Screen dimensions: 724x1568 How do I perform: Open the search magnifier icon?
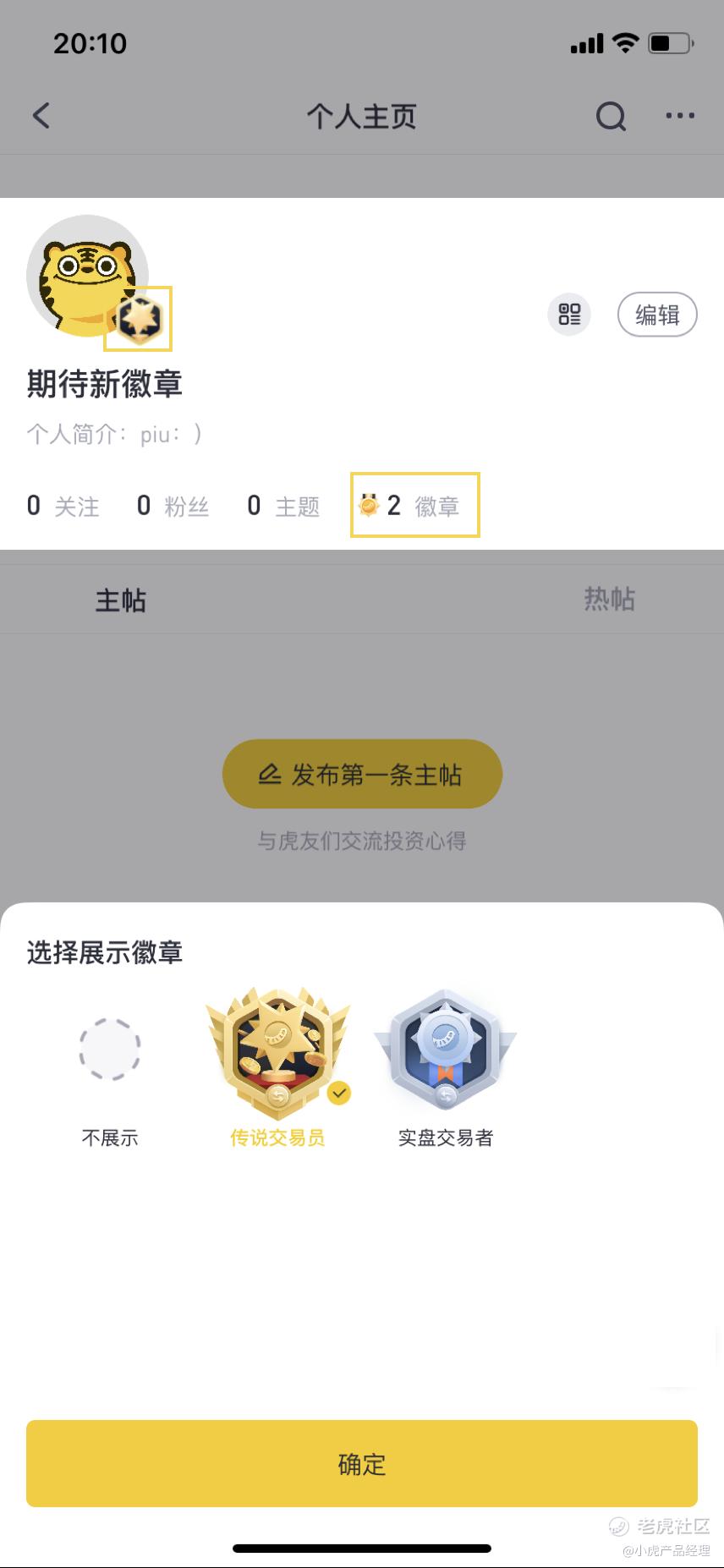[x=611, y=116]
